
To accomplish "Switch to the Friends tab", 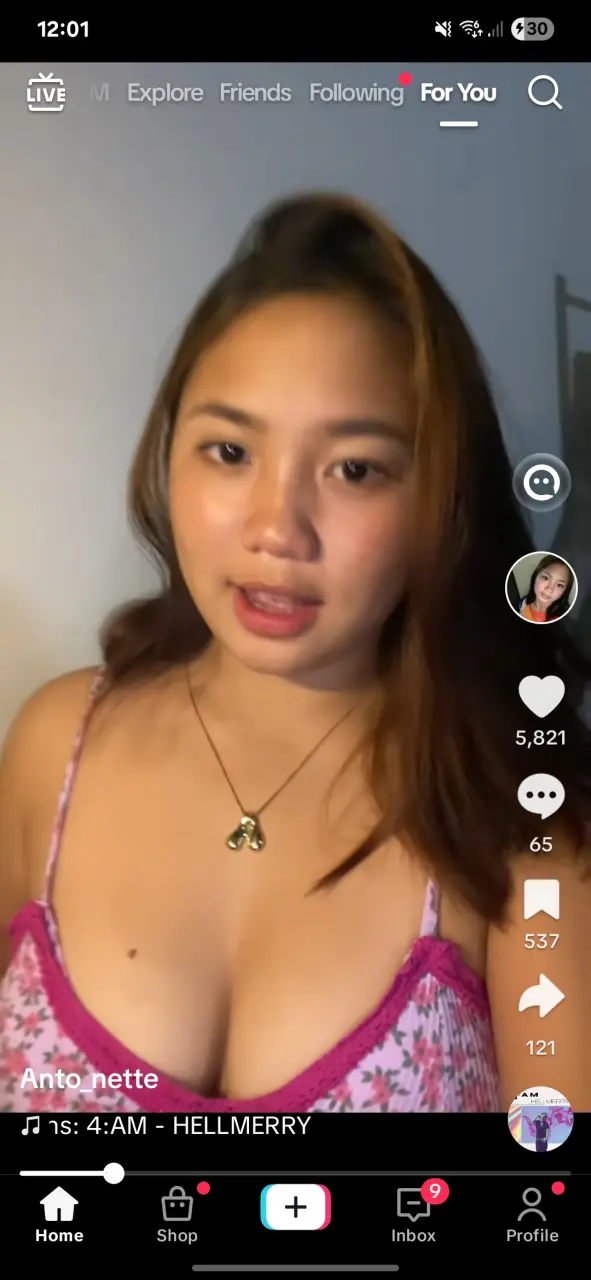I will pyautogui.click(x=255, y=93).
